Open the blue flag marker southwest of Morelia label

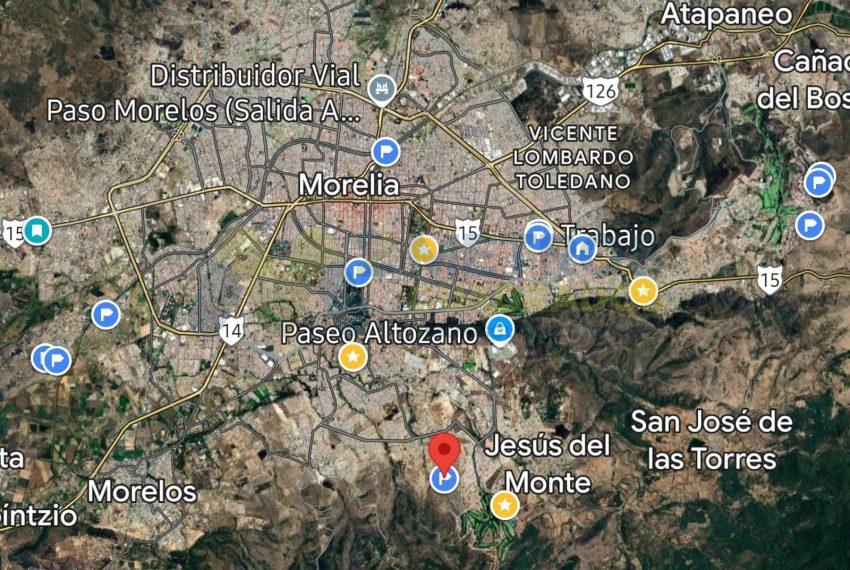tap(358, 272)
